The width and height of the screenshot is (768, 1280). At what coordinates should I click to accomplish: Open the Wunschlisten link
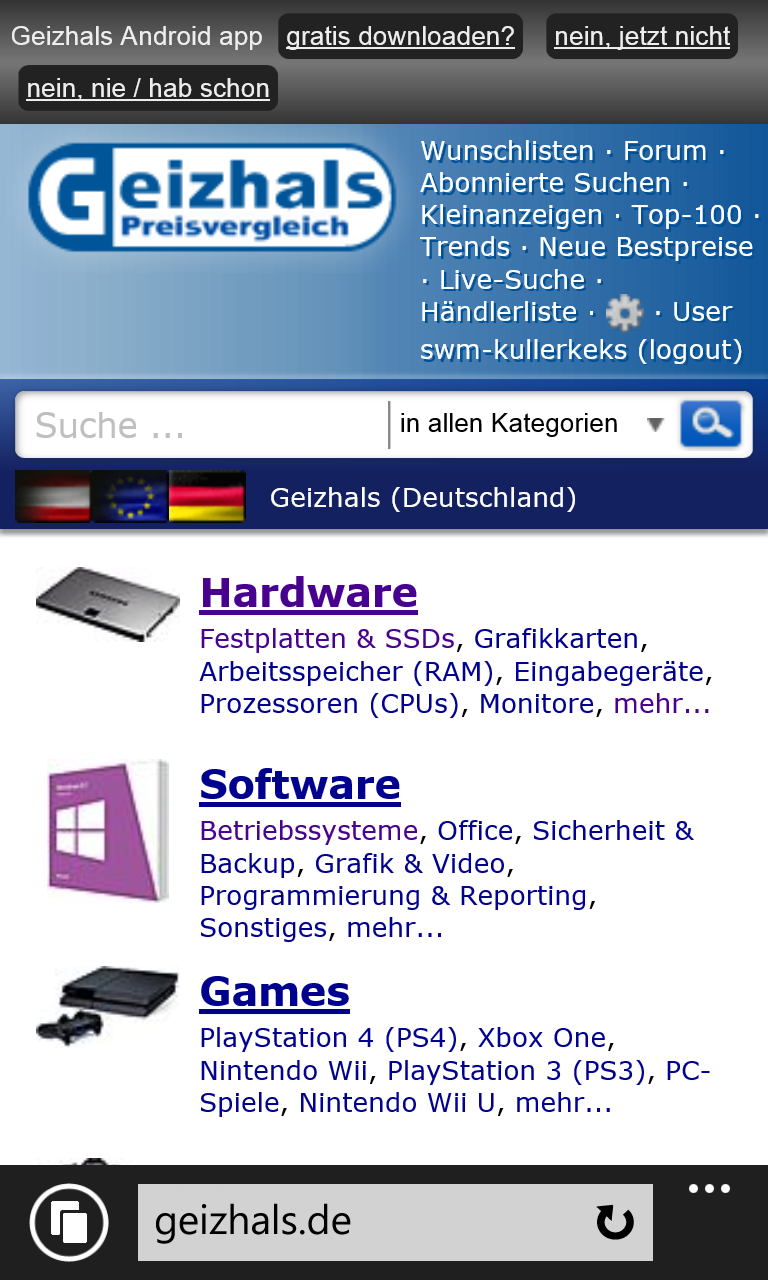coord(507,151)
